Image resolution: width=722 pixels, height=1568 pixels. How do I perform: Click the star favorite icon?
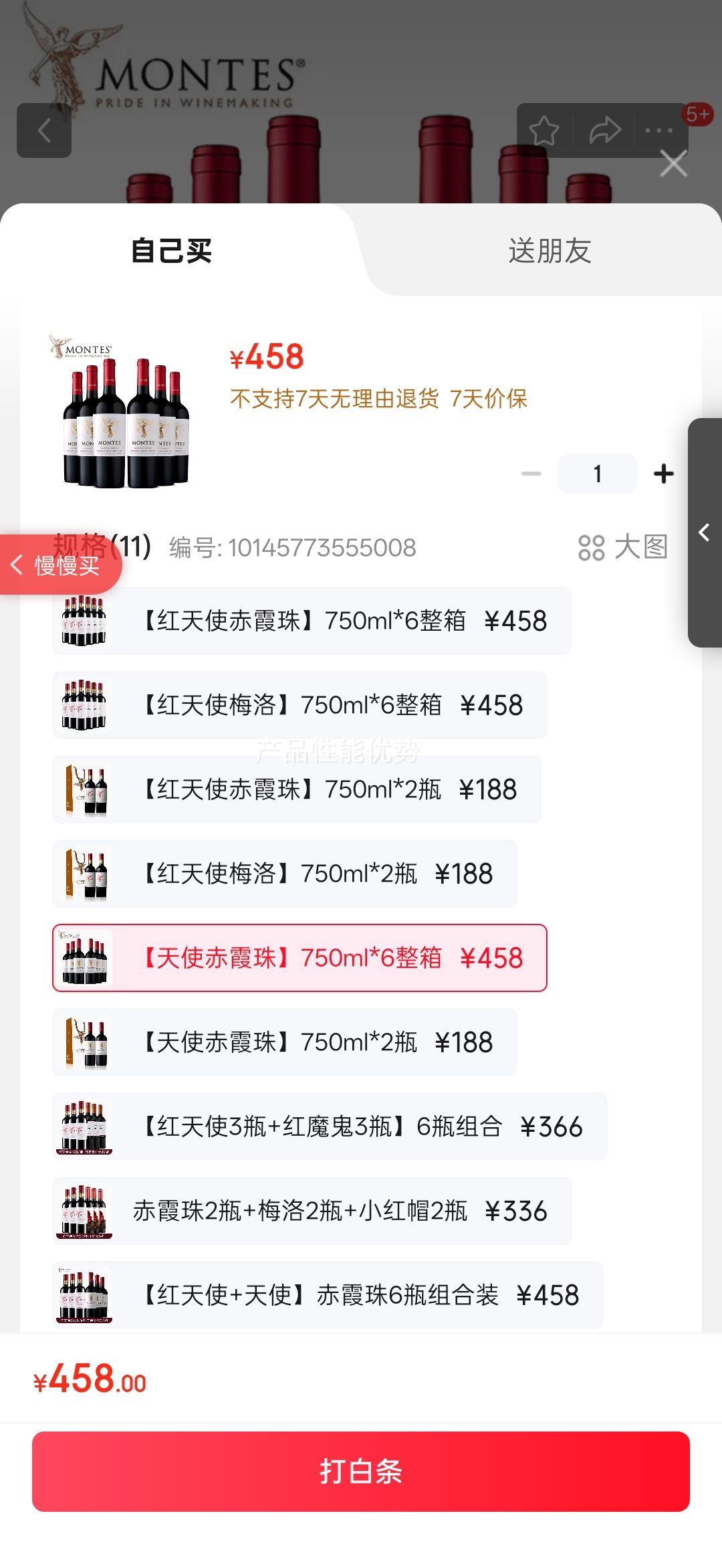point(545,131)
